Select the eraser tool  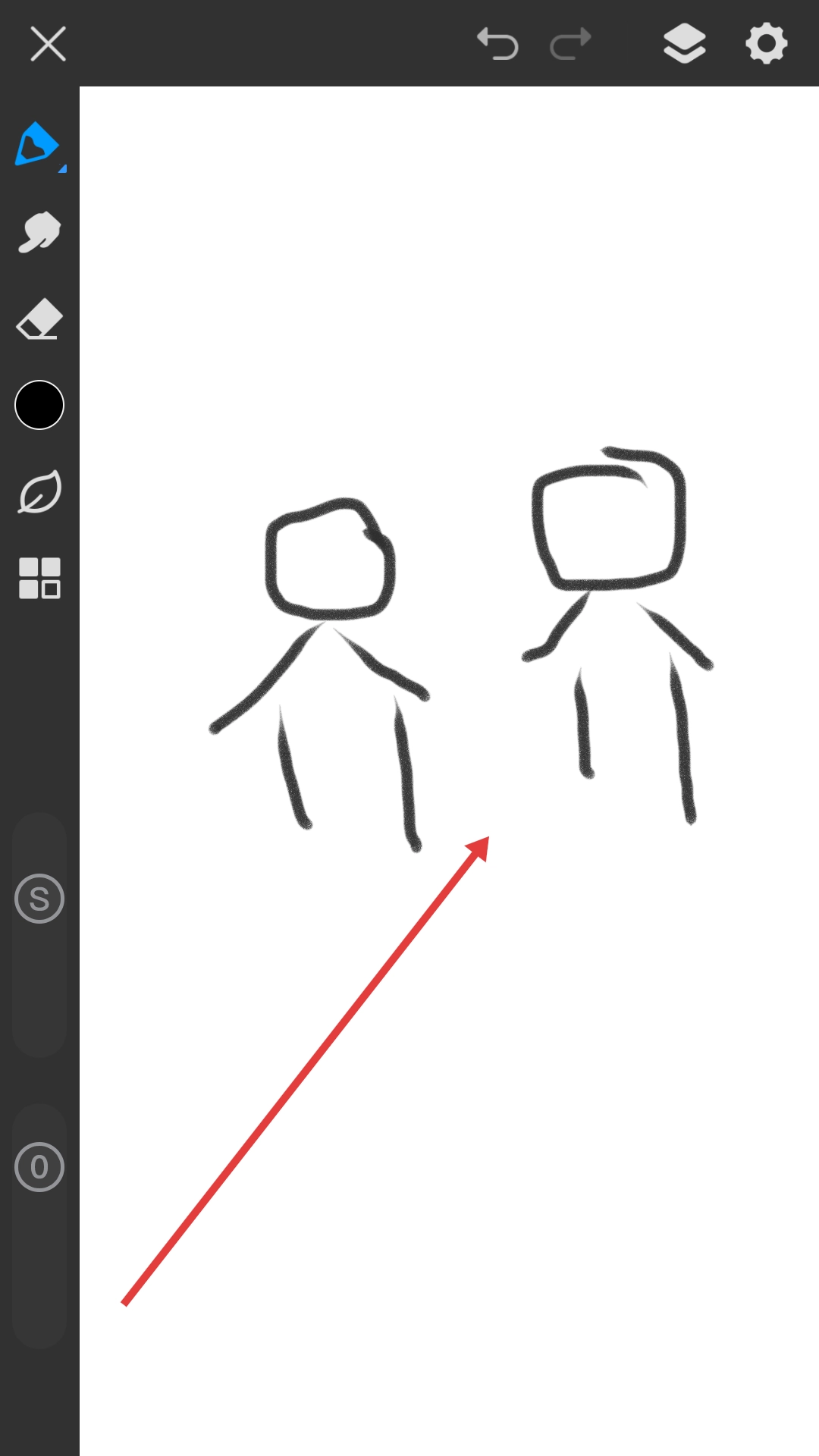(x=39, y=318)
